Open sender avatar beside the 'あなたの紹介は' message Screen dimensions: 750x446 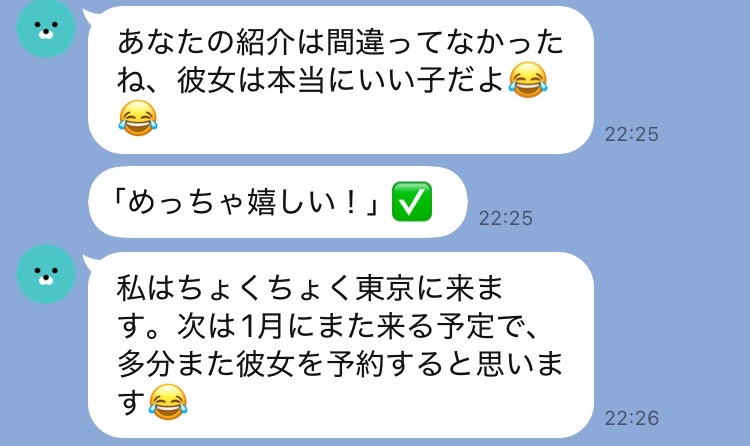coord(46,29)
